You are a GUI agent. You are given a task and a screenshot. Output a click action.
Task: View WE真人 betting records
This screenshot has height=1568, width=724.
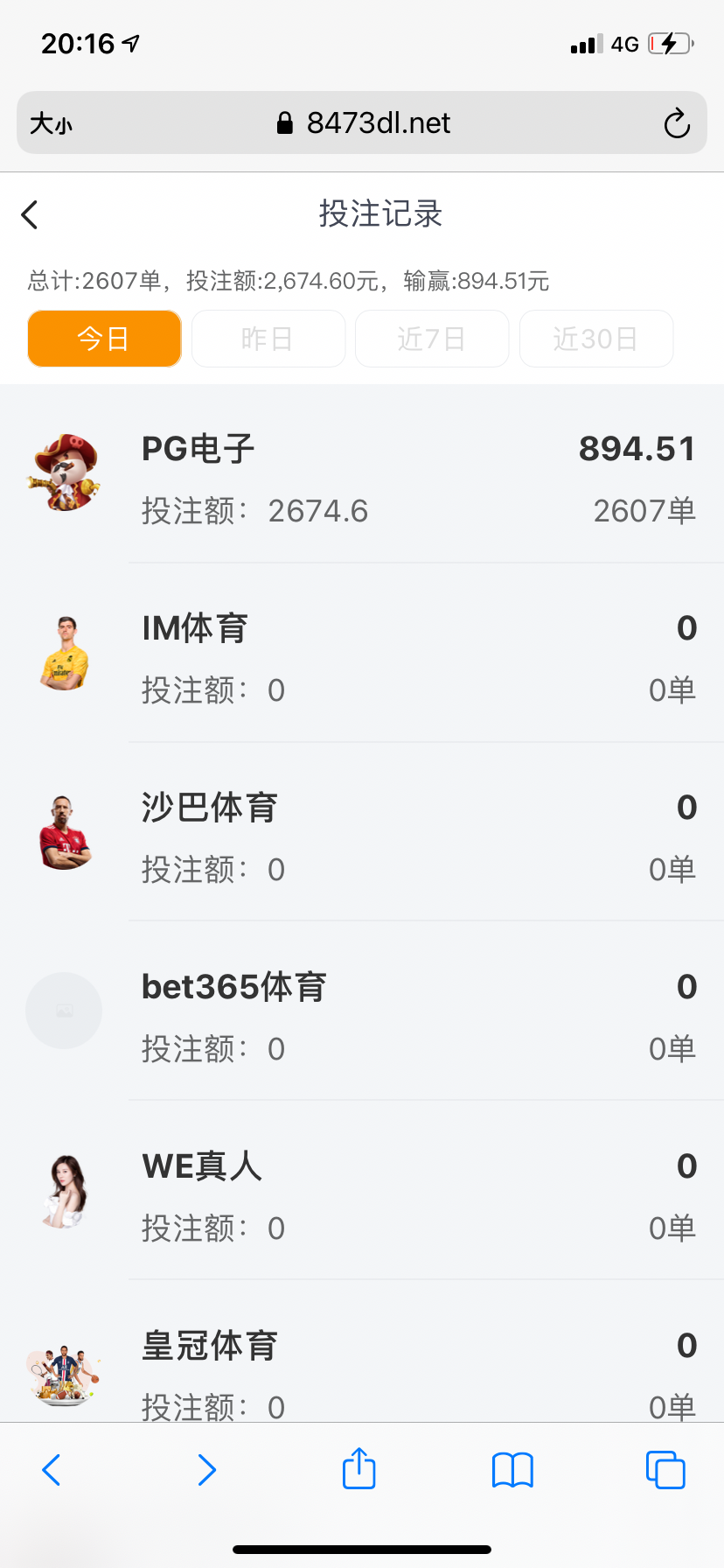pos(362,1196)
